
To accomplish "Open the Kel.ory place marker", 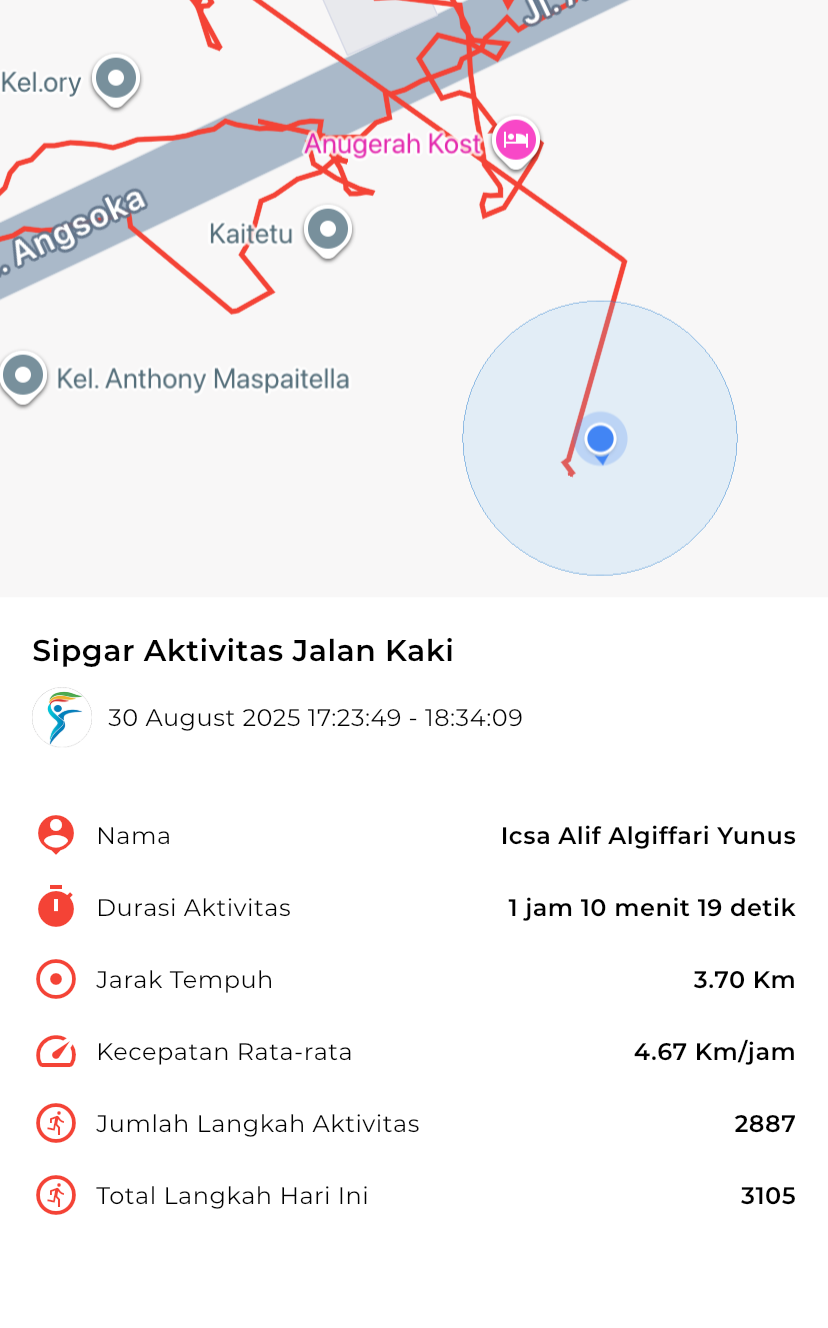I will (115, 78).
